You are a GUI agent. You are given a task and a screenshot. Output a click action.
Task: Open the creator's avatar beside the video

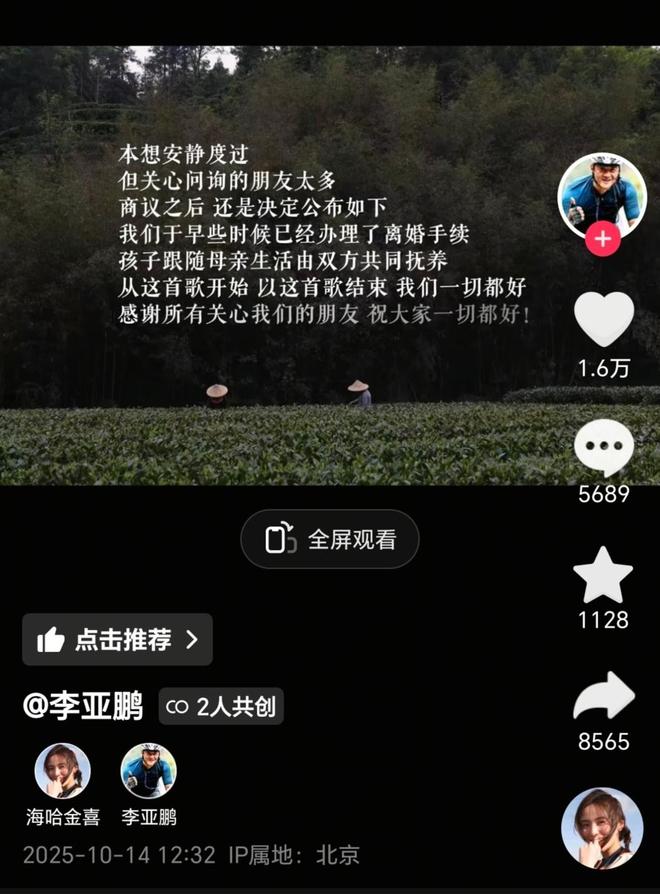pos(602,195)
